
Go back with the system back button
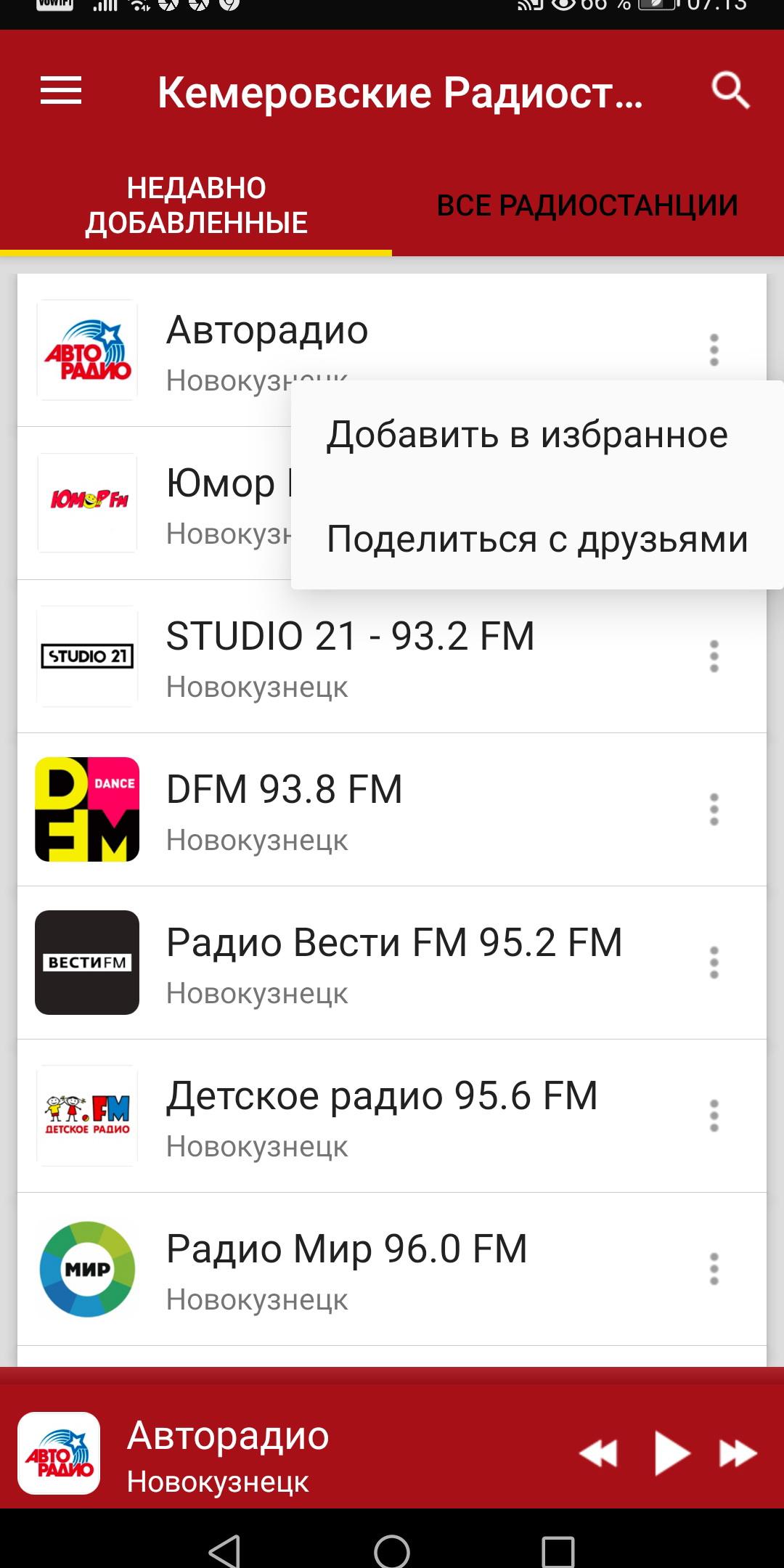tap(224, 1551)
